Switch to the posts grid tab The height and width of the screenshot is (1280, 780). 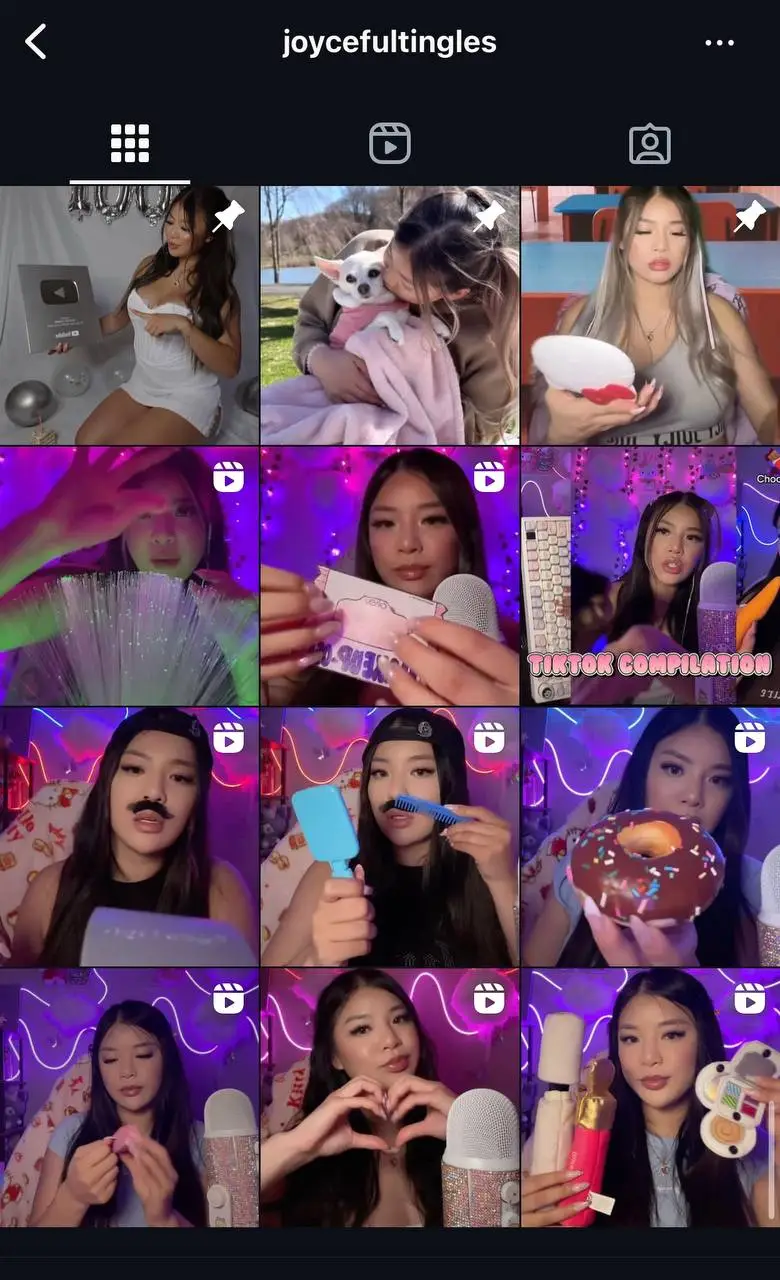pos(130,144)
